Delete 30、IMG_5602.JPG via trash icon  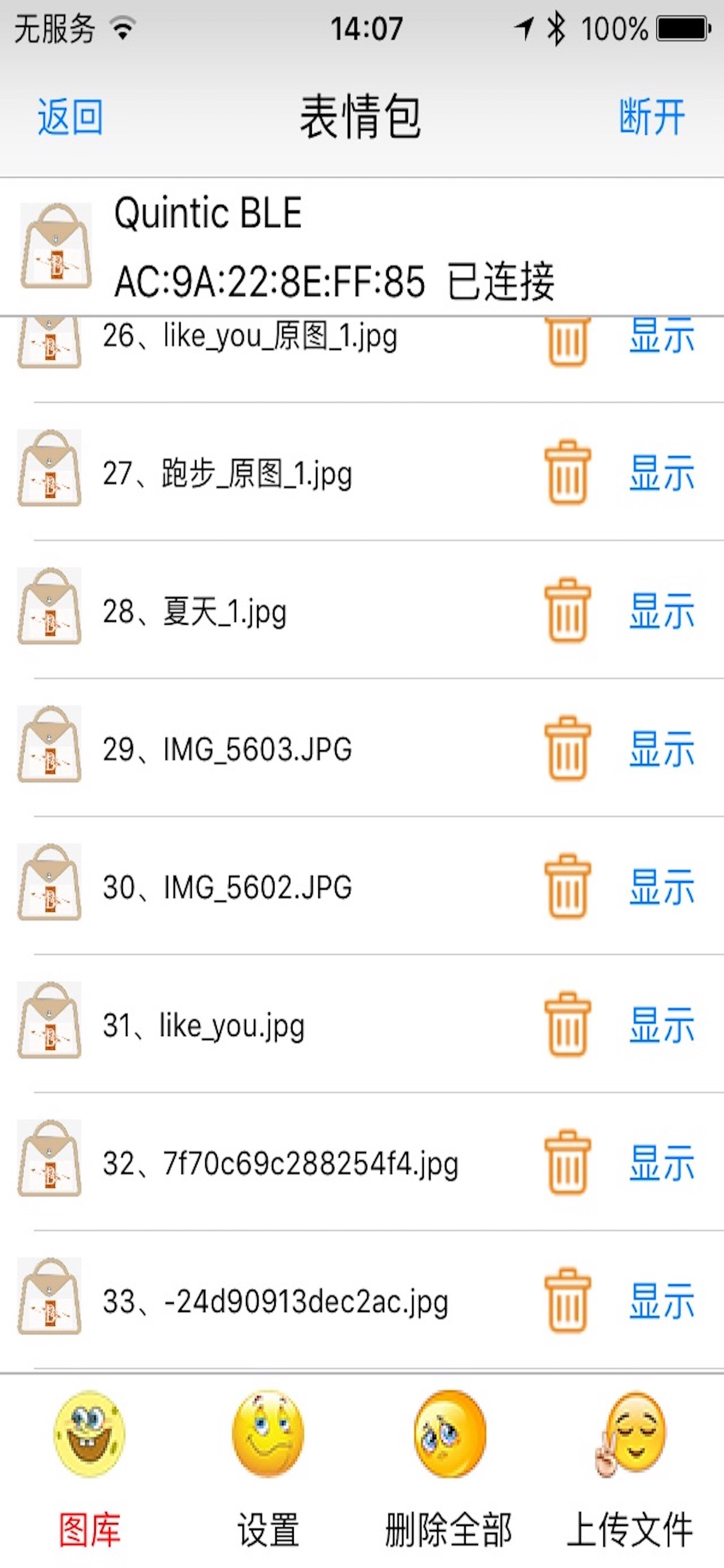pos(567,886)
